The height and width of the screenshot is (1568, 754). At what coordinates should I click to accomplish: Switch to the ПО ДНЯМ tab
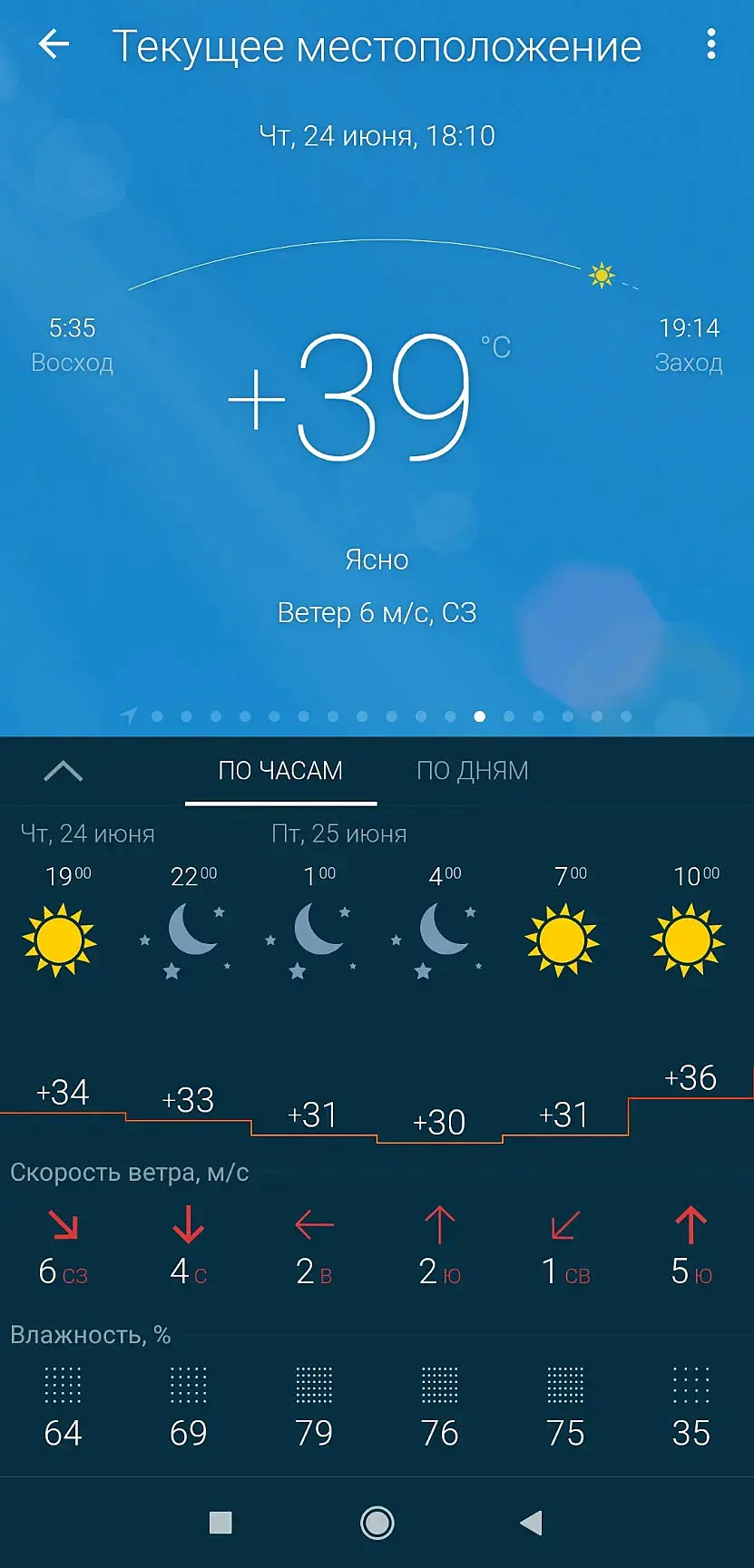tap(472, 771)
